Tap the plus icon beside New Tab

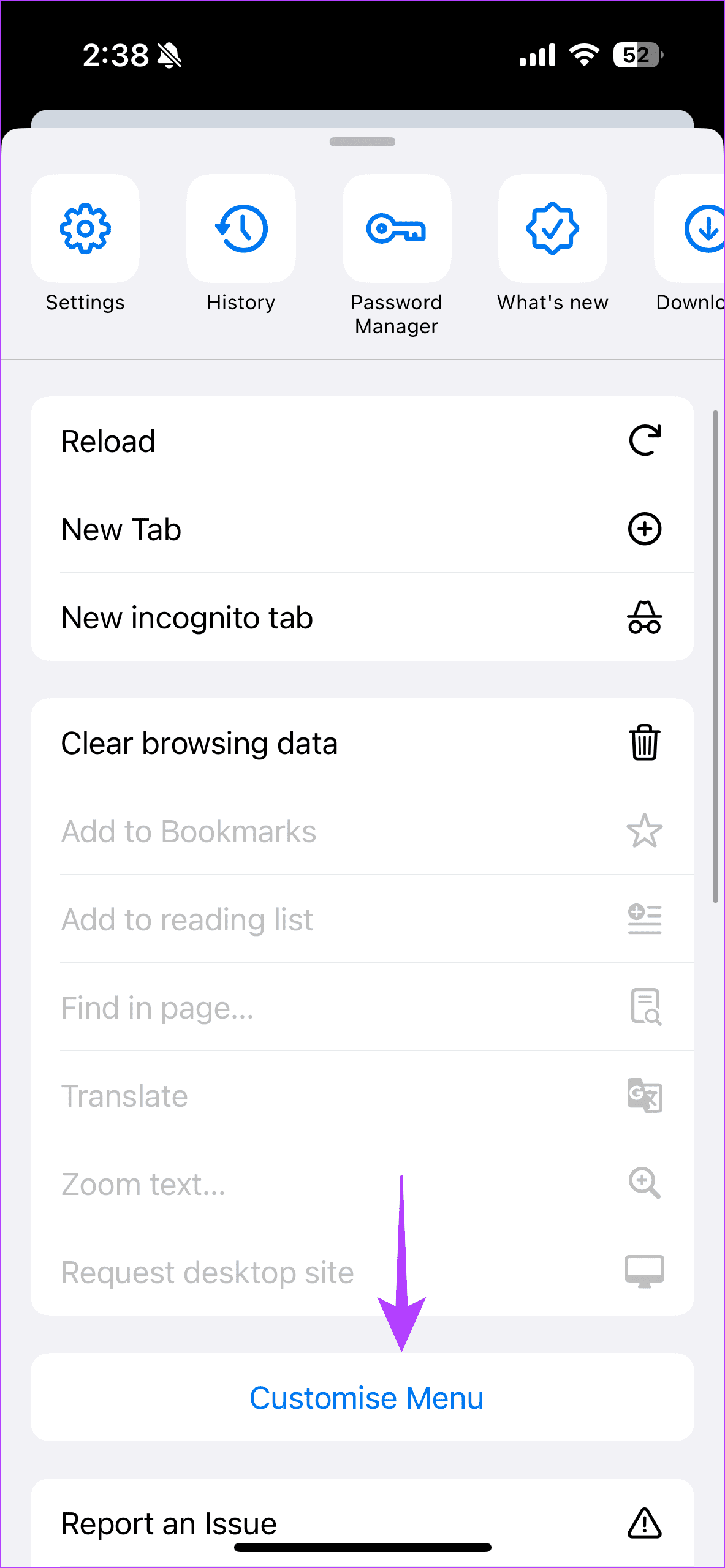click(645, 529)
